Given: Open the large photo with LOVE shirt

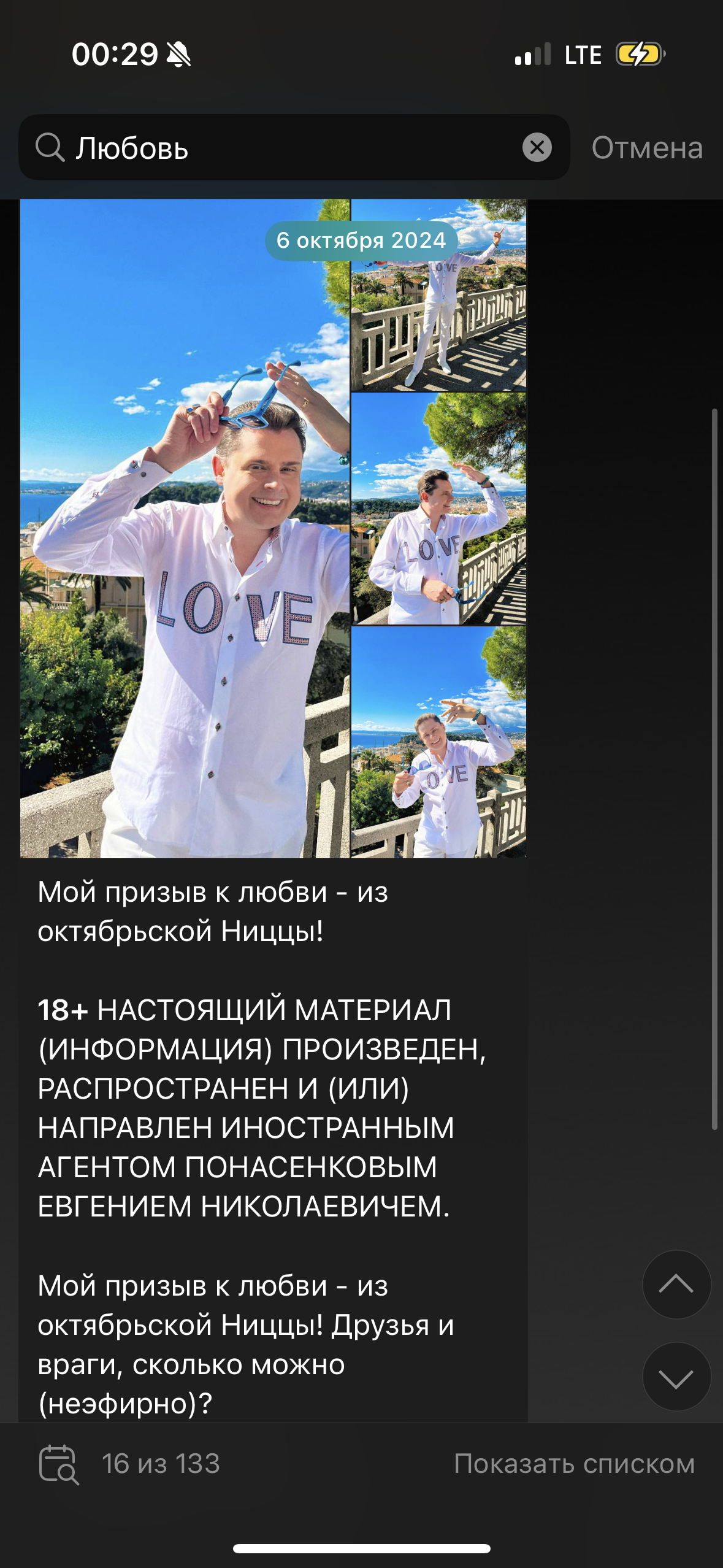Looking at the screenshot, I should pos(185,528).
